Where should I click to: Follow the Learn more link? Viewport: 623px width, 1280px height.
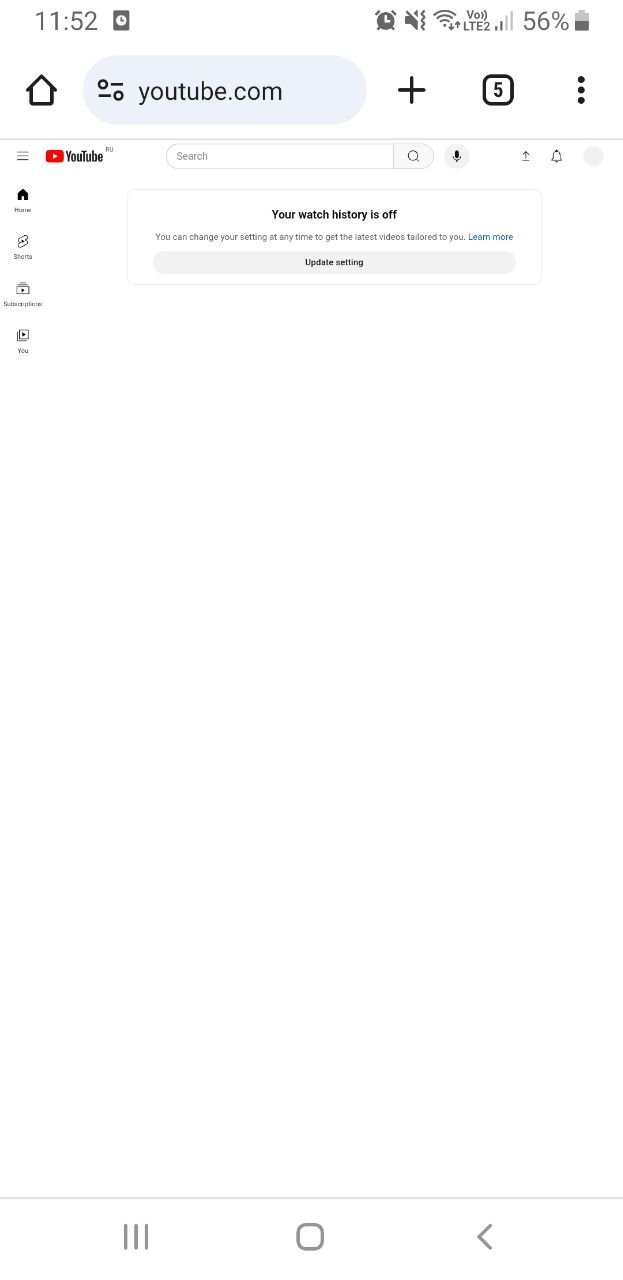[x=490, y=237]
